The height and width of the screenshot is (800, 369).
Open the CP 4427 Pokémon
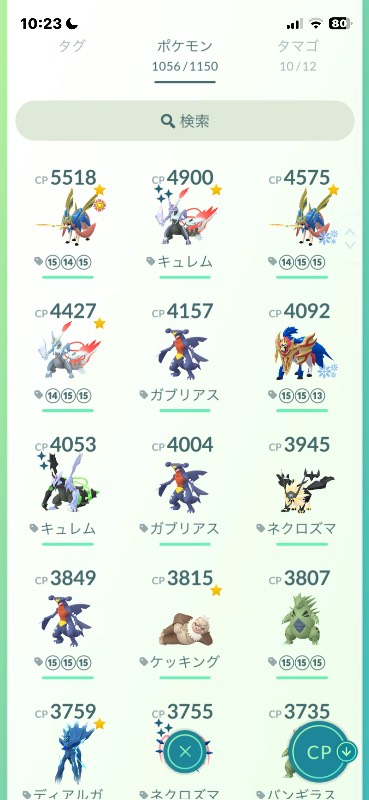coord(68,357)
